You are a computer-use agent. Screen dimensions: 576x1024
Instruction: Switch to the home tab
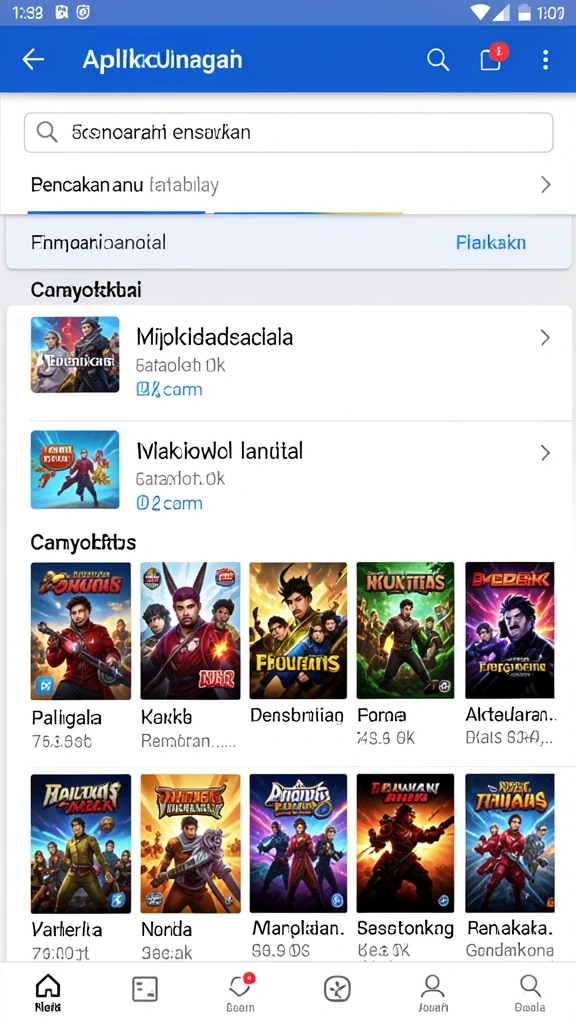point(48,992)
